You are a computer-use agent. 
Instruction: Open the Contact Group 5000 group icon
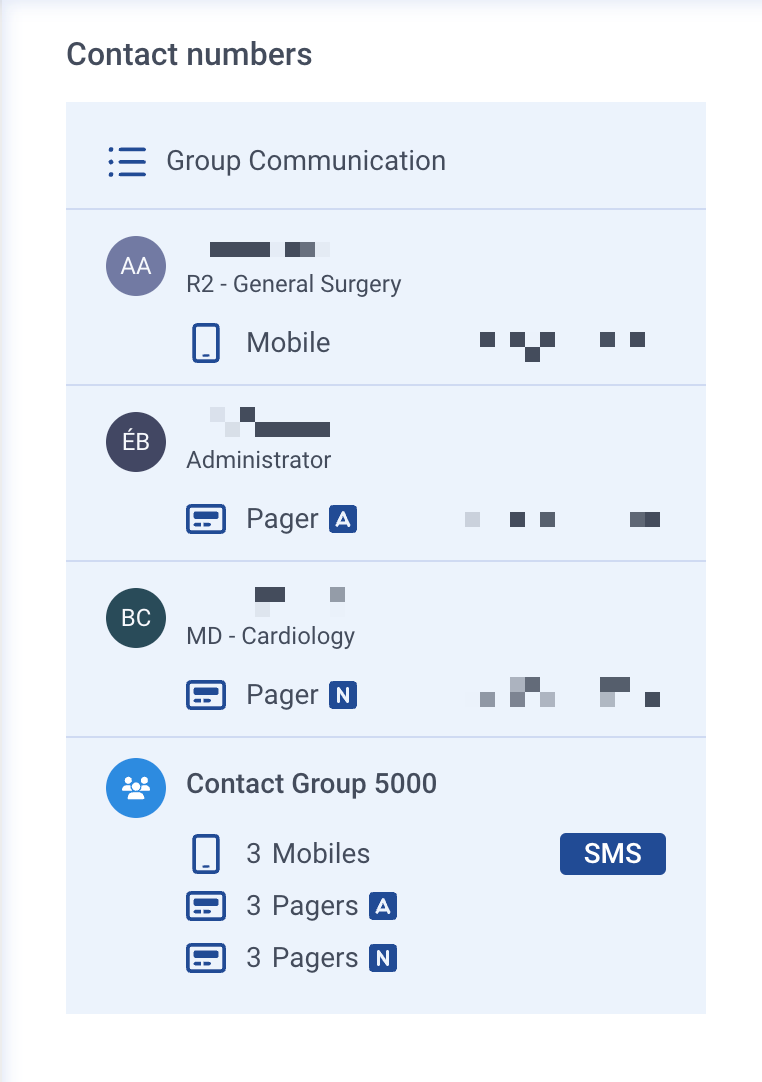(x=136, y=788)
